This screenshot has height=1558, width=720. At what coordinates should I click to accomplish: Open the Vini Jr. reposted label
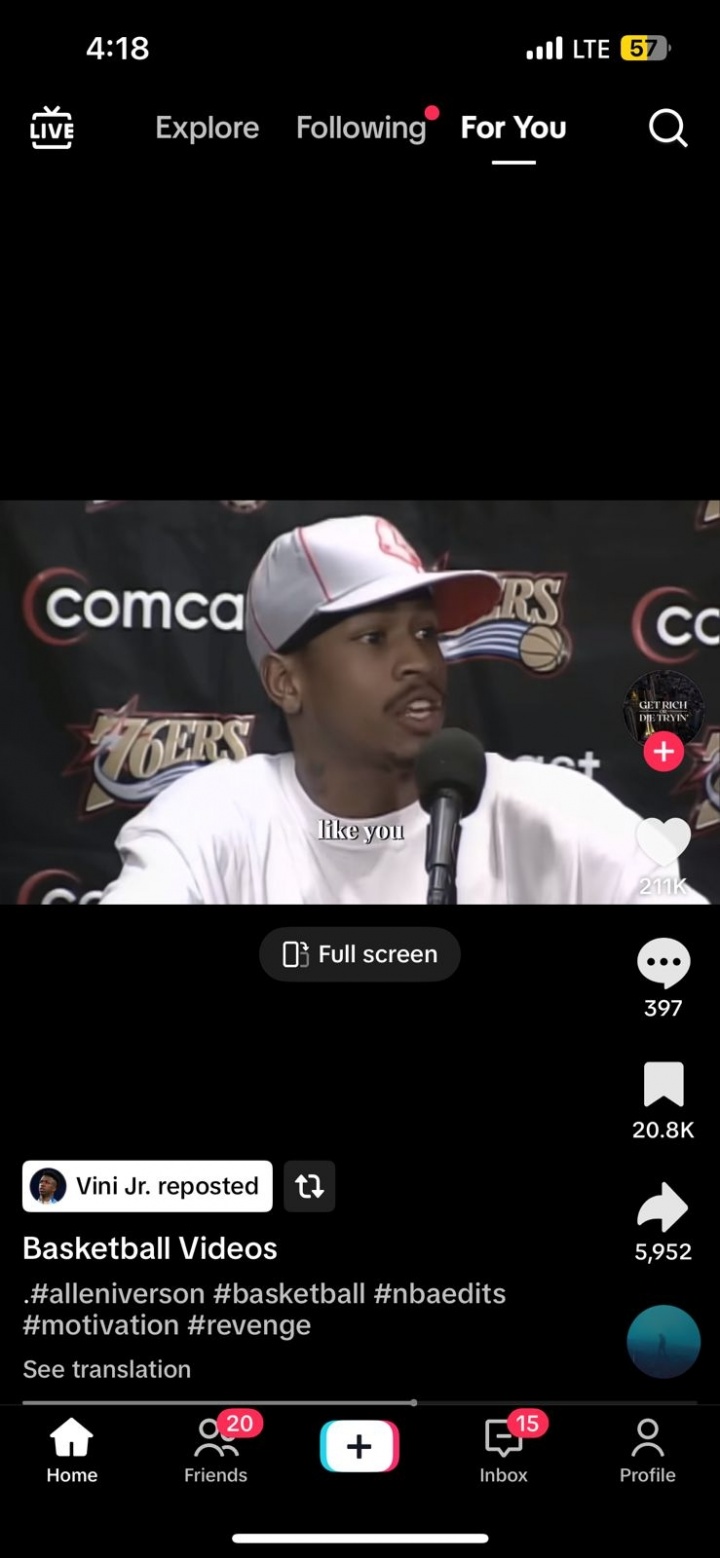(148, 1186)
